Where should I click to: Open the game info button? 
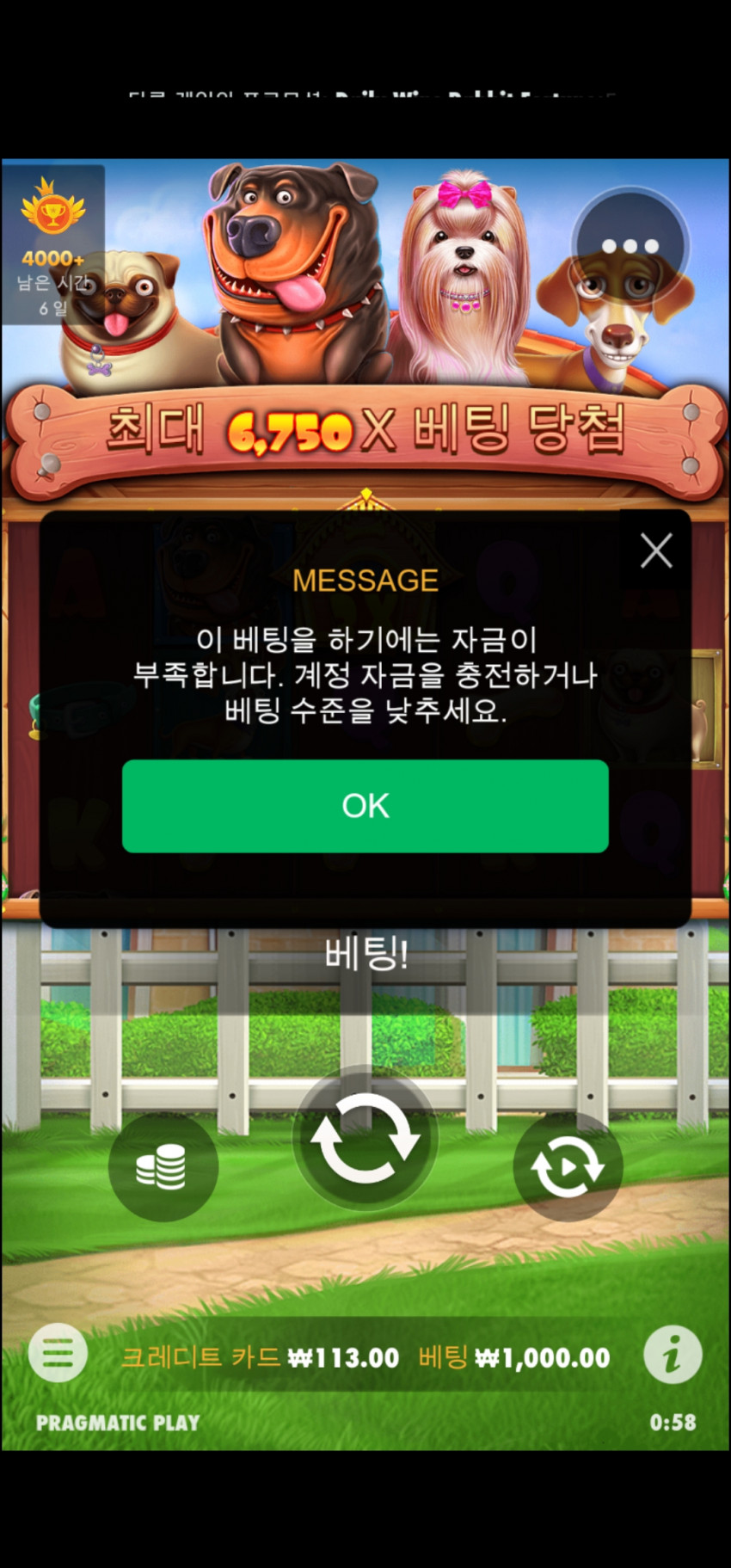(x=673, y=1354)
